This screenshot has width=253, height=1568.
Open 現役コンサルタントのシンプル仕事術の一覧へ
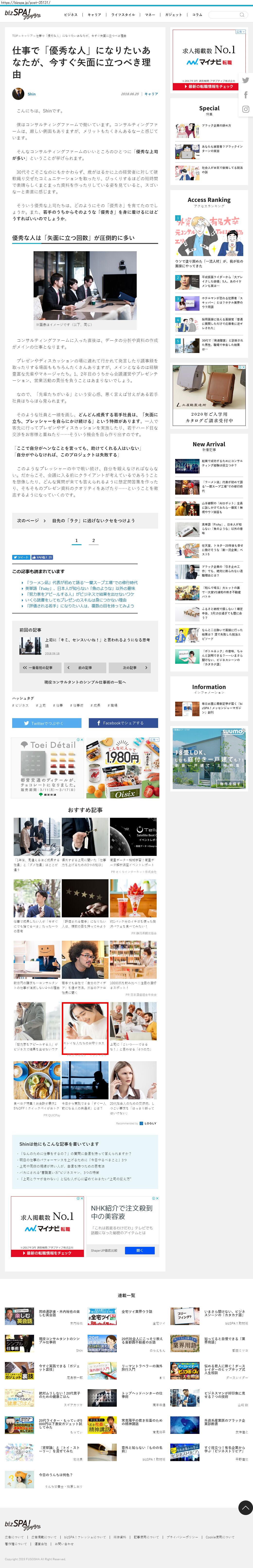(x=85, y=682)
